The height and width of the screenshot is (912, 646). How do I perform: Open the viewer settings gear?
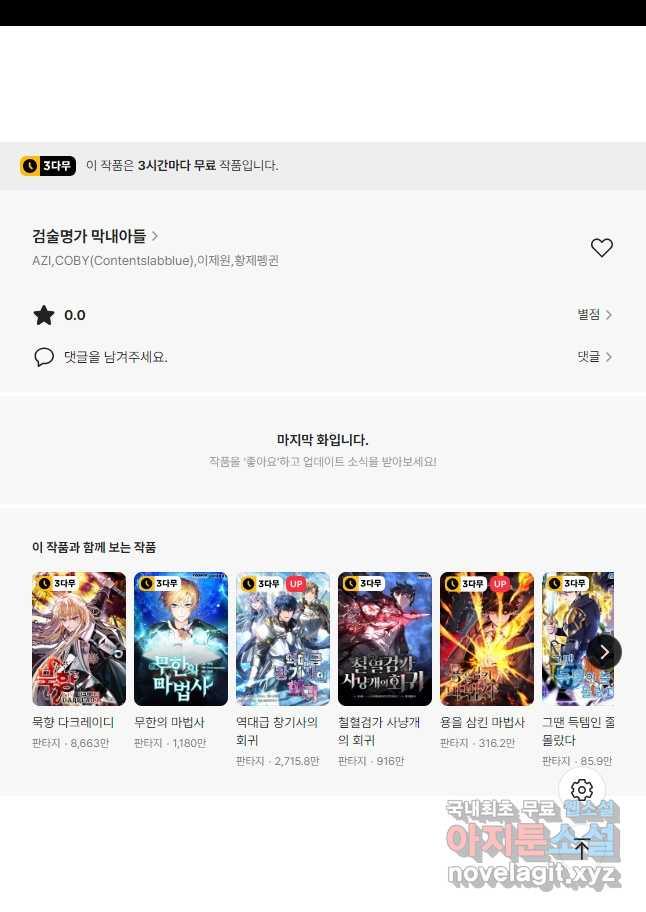pyautogui.click(x=582, y=790)
